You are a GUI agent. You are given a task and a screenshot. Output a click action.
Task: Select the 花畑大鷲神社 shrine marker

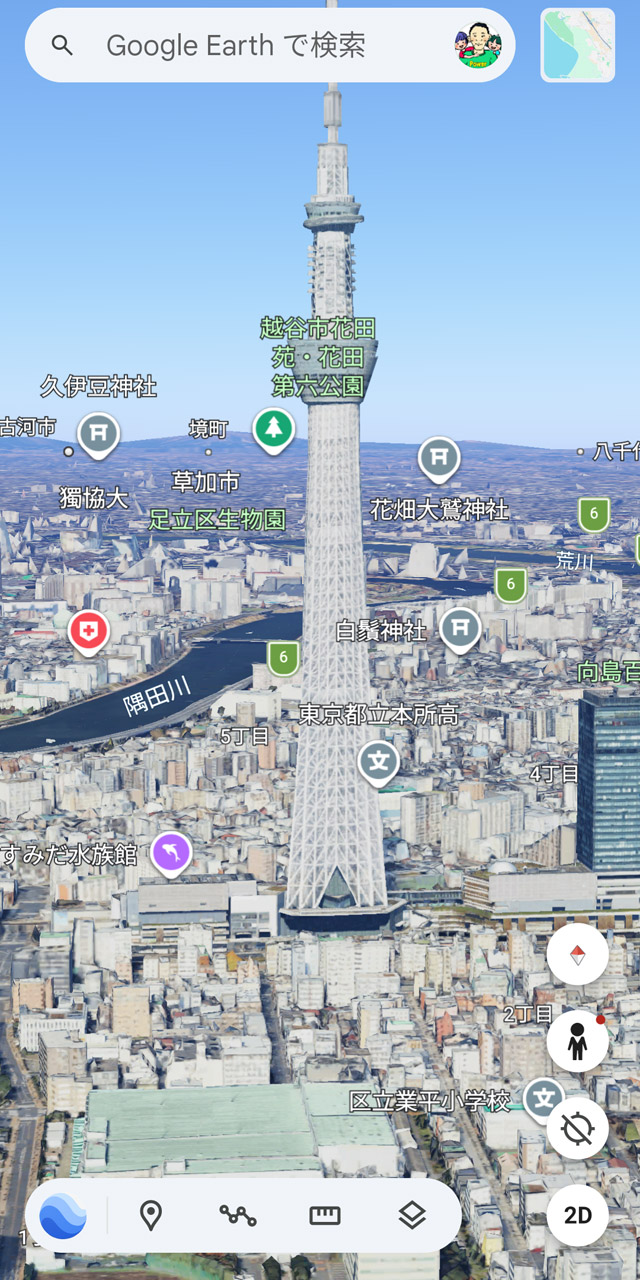pyautogui.click(x=439, y=459)
